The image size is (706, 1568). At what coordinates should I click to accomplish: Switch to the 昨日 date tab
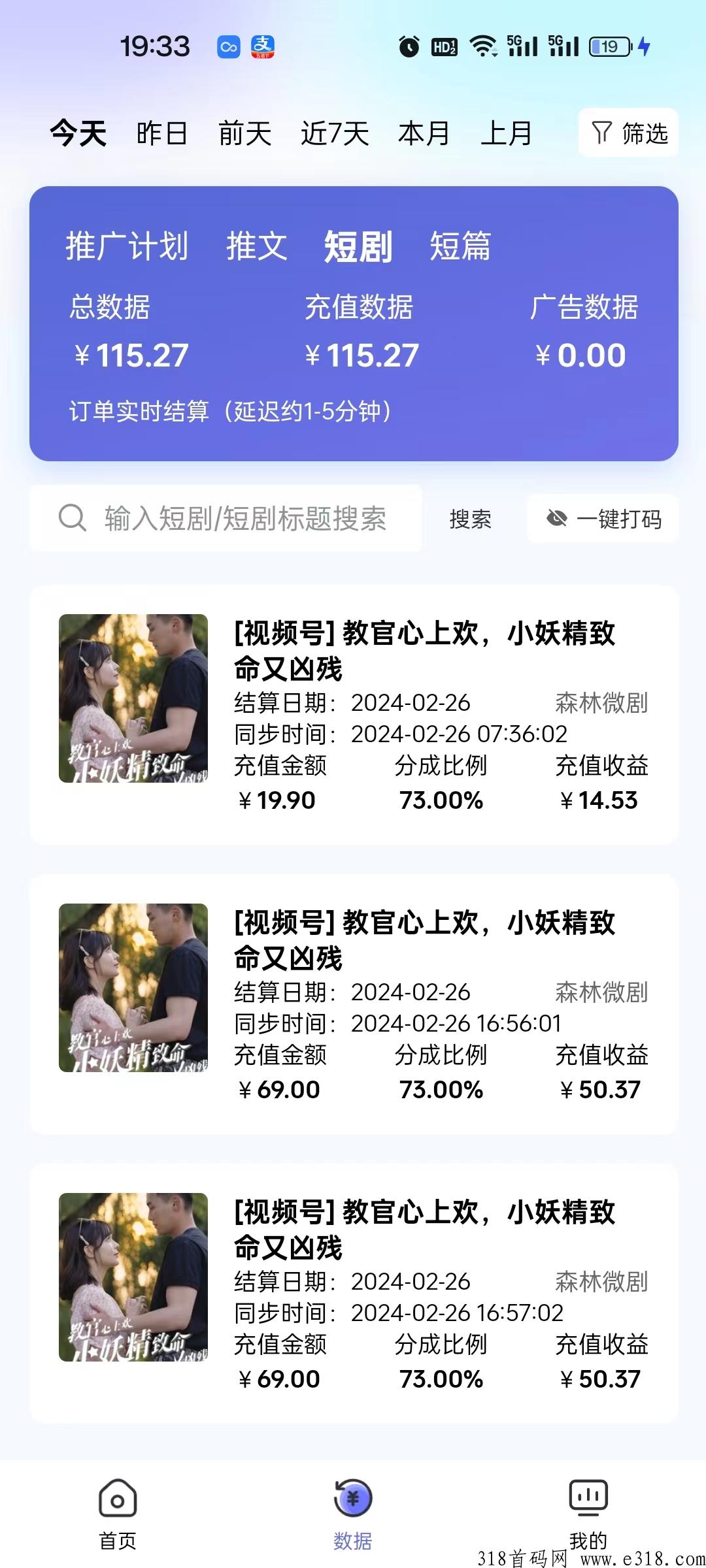coord(162,134)
